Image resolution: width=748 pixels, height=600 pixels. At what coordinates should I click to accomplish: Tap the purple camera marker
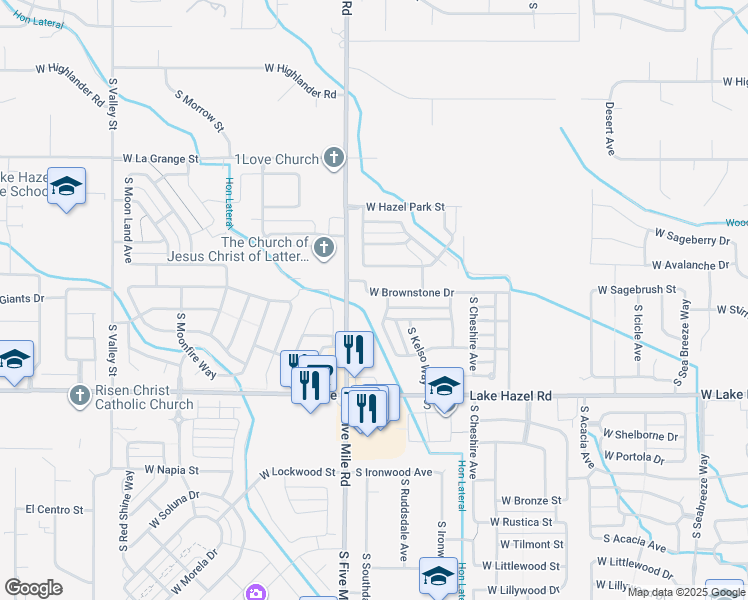256,592
